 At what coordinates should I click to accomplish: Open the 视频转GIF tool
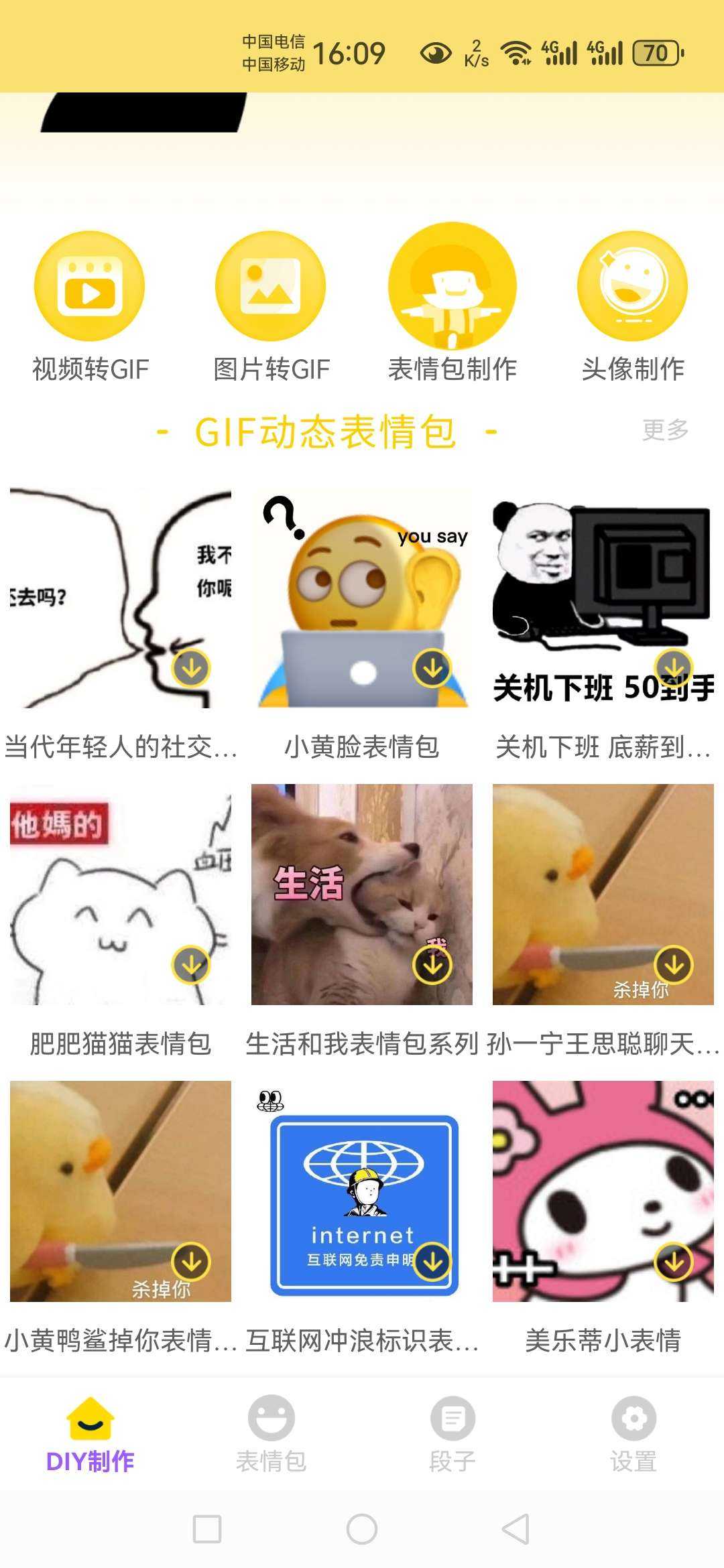pyautogui.click(x=90, y=287)
